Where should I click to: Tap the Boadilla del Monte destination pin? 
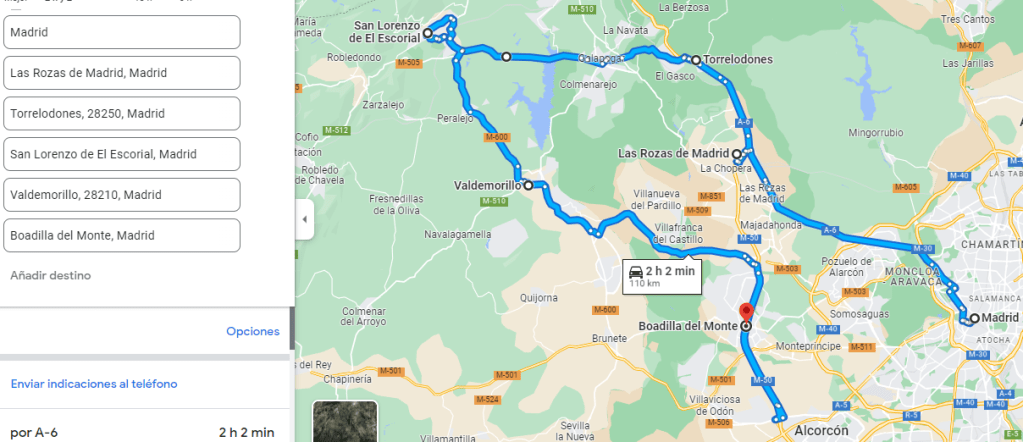pyautogui.click(x=745, y=313)
